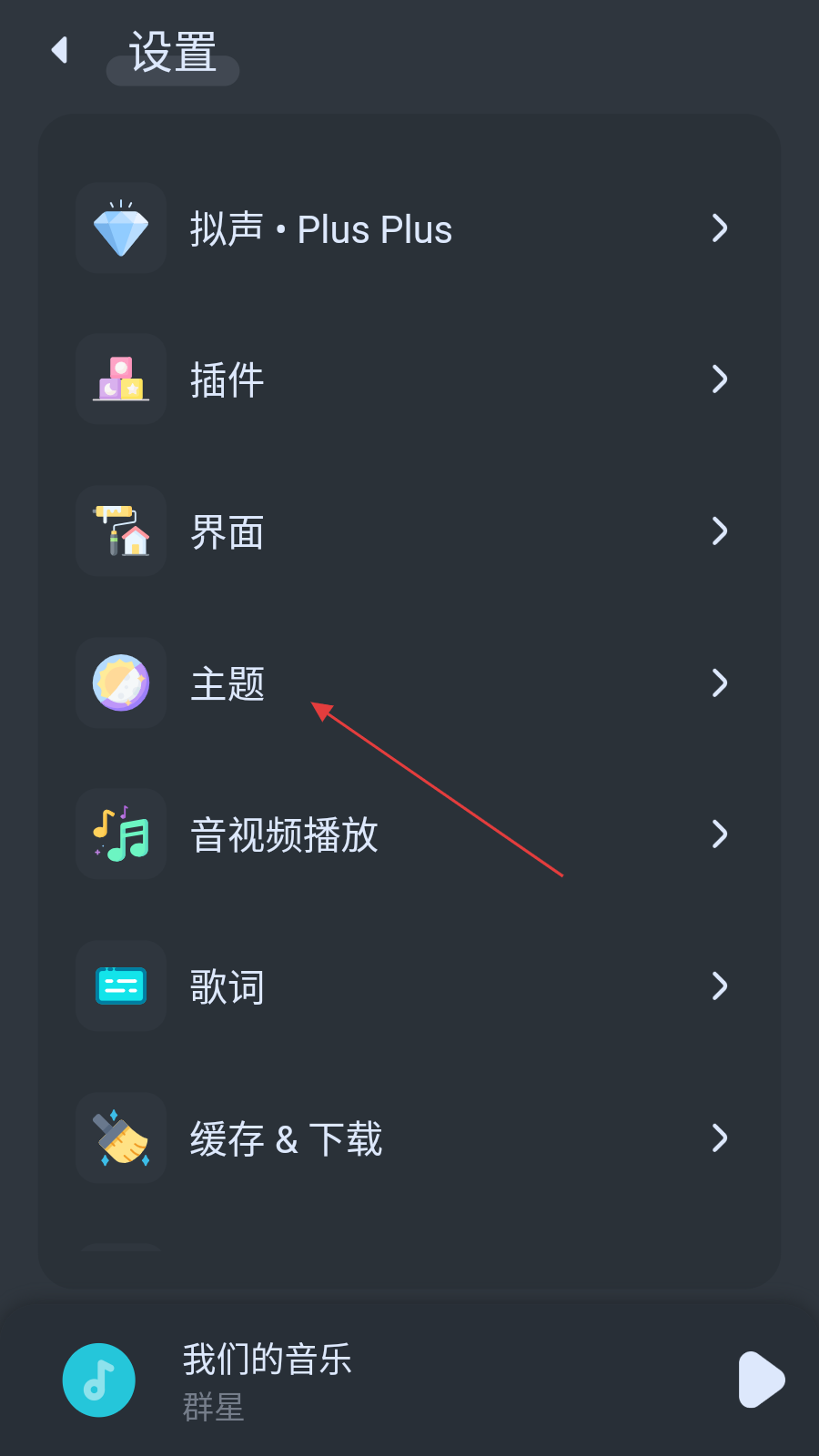819x1456 pixels.
Task: Go back from the 设置 screen
Action: pos(60,50)
